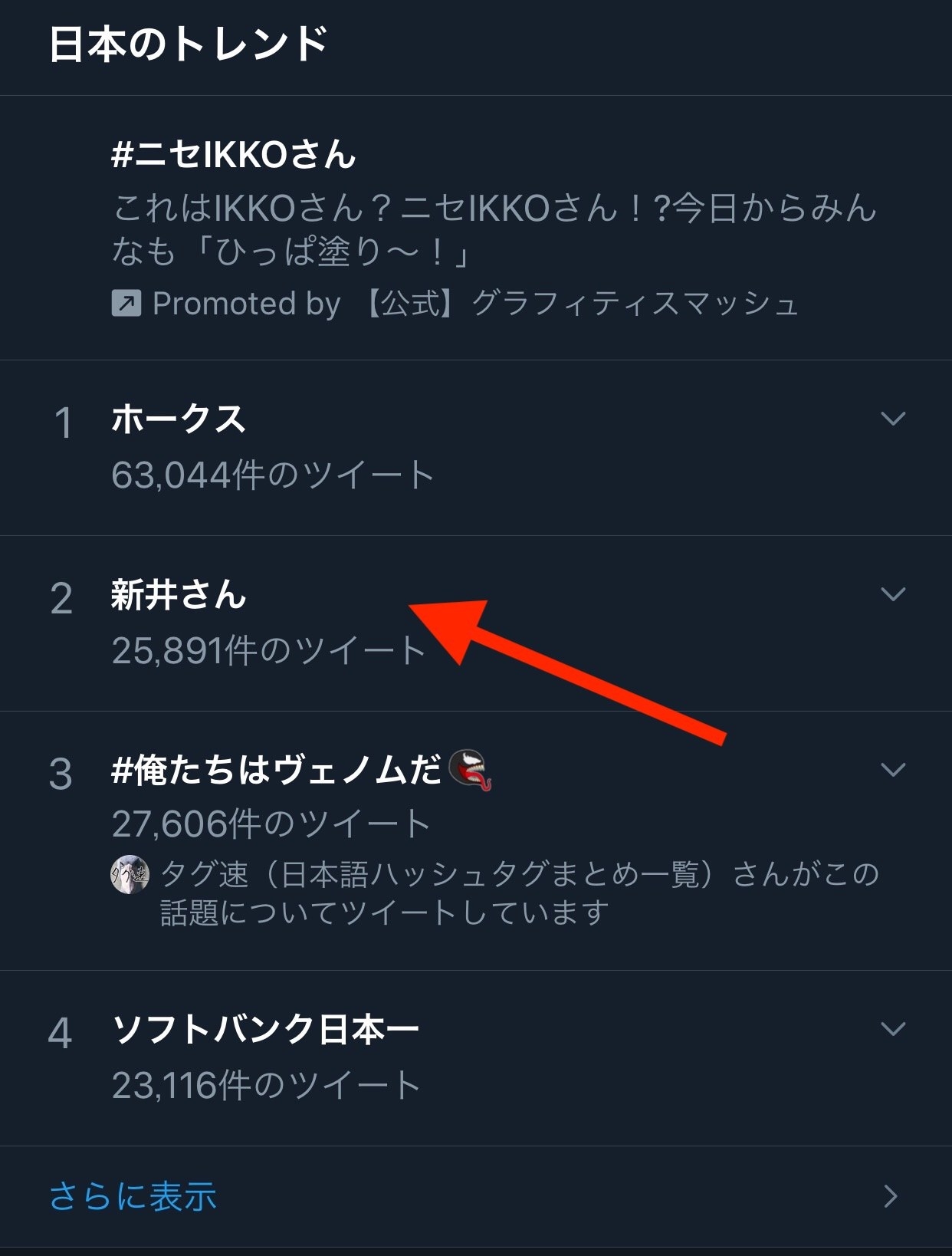Image resolution: width=952 pixels, height=1256 pixels.
Task: Expand the chevron next to 新井さん
Action: [893, 594]
